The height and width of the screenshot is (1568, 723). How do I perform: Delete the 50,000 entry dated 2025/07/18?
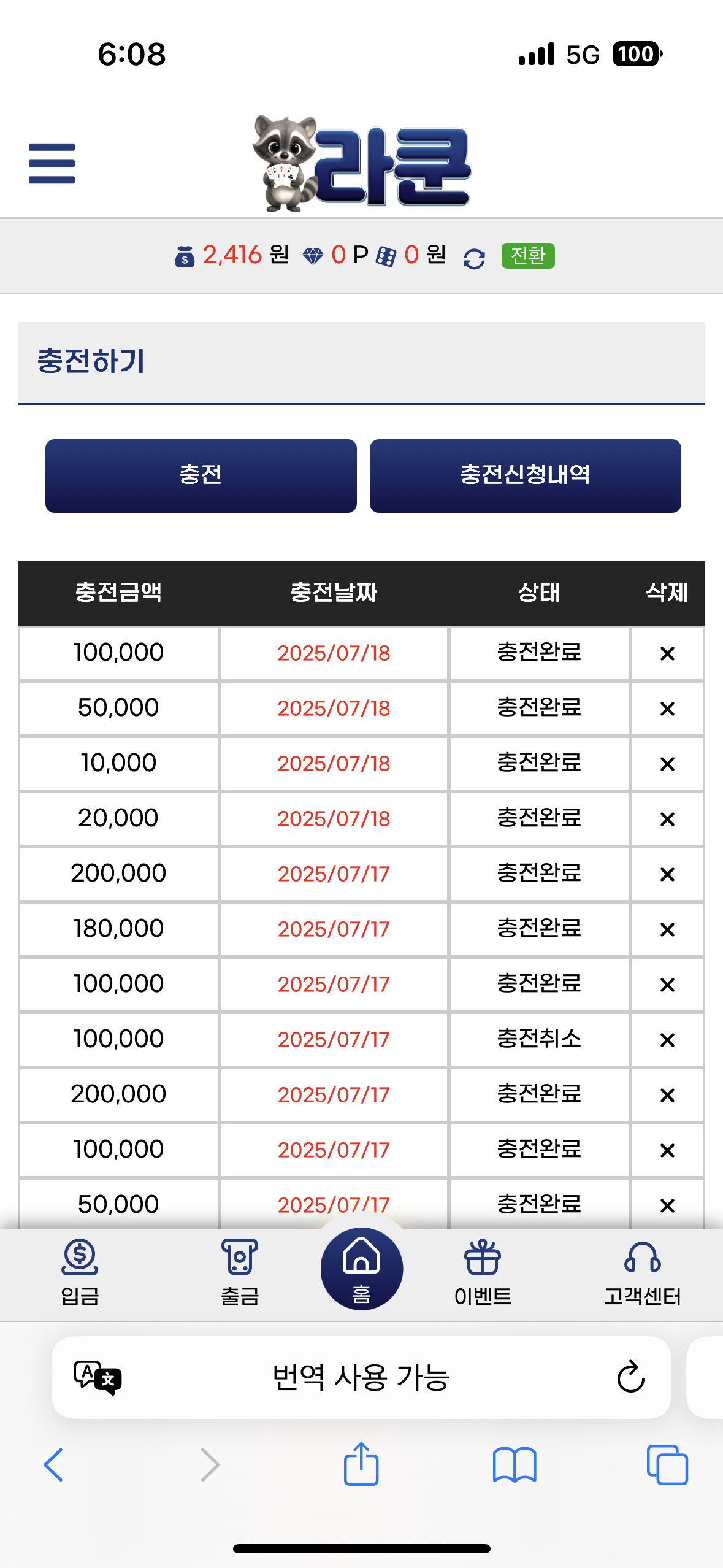(667, 709)
